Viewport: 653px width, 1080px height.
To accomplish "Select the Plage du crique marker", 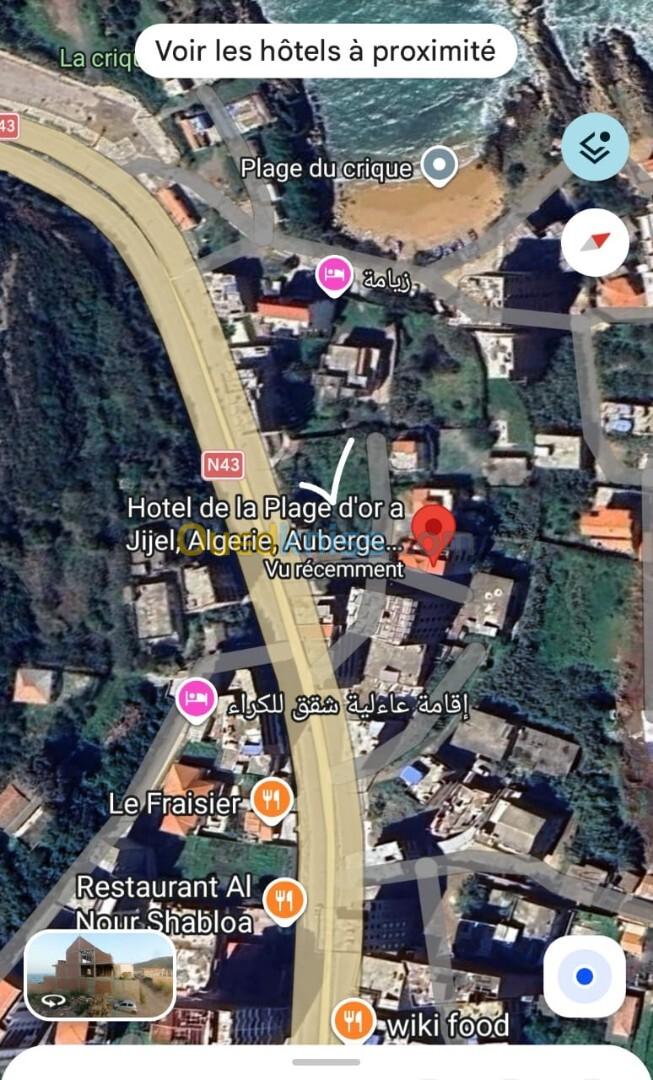I will point(439,167).
